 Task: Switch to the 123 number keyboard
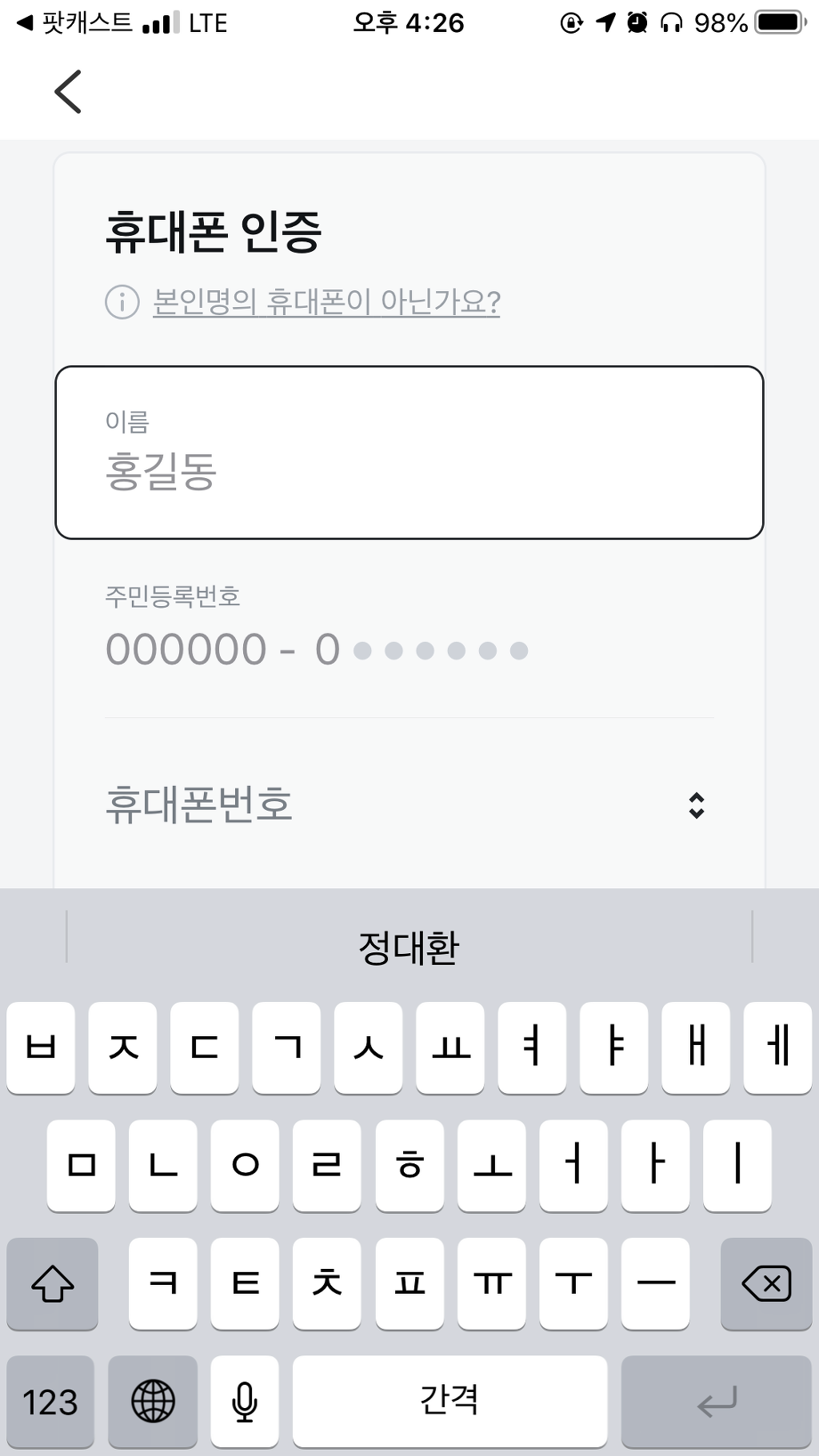tap(50, 1402)
